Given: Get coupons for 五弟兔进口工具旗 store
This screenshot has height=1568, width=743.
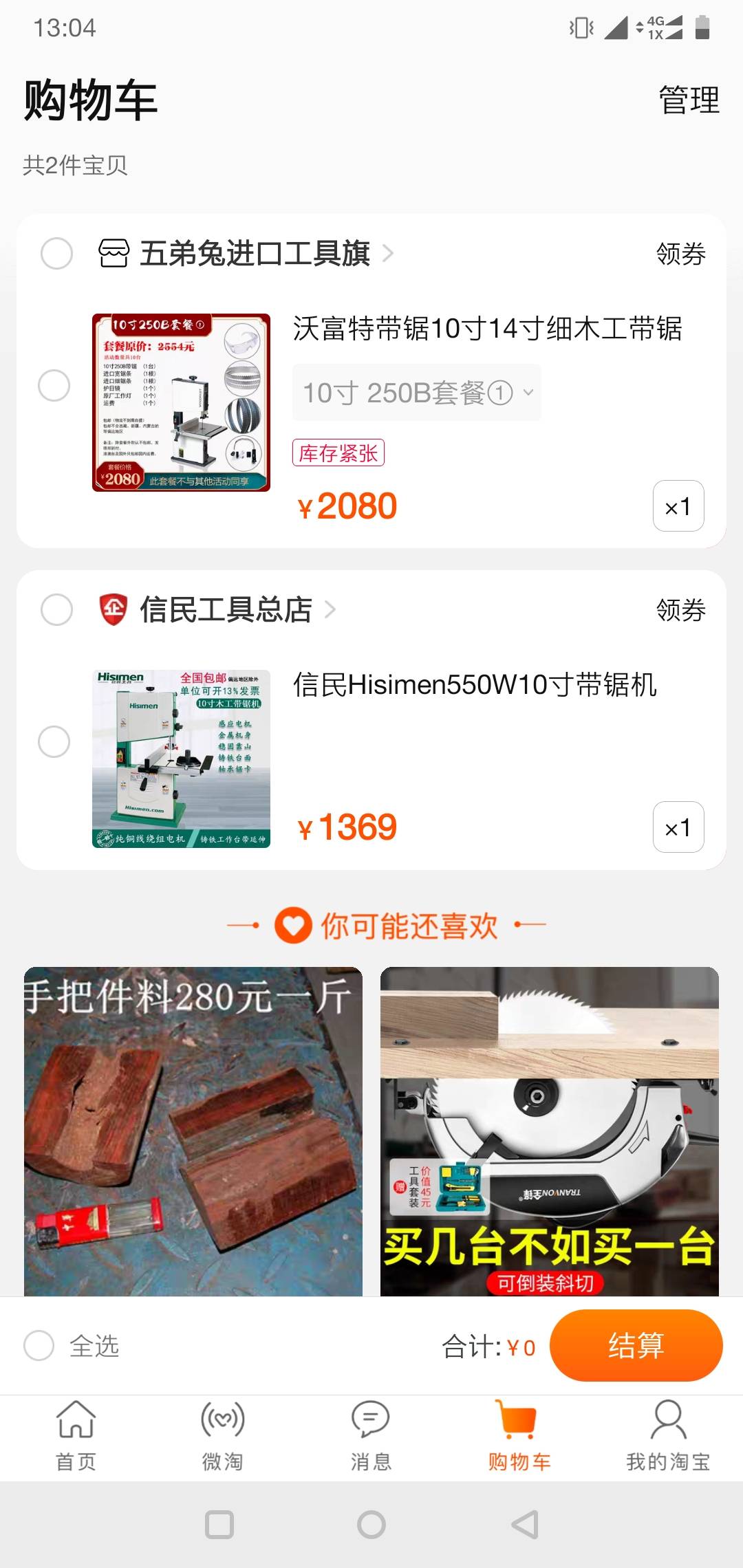Looking at the screenshot, I should click(680, 254).
